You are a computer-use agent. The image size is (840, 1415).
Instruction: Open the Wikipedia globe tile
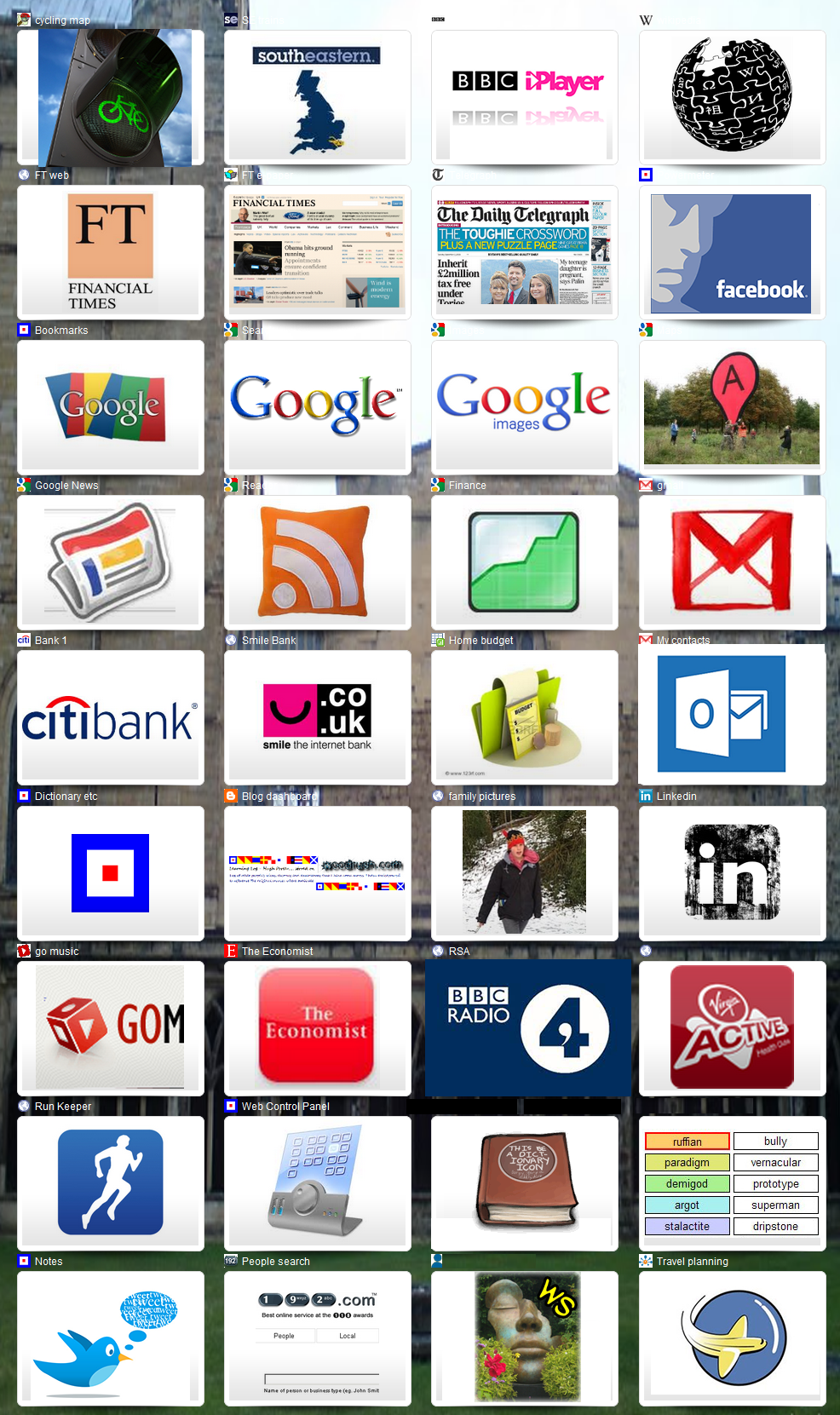coord(732,96)
